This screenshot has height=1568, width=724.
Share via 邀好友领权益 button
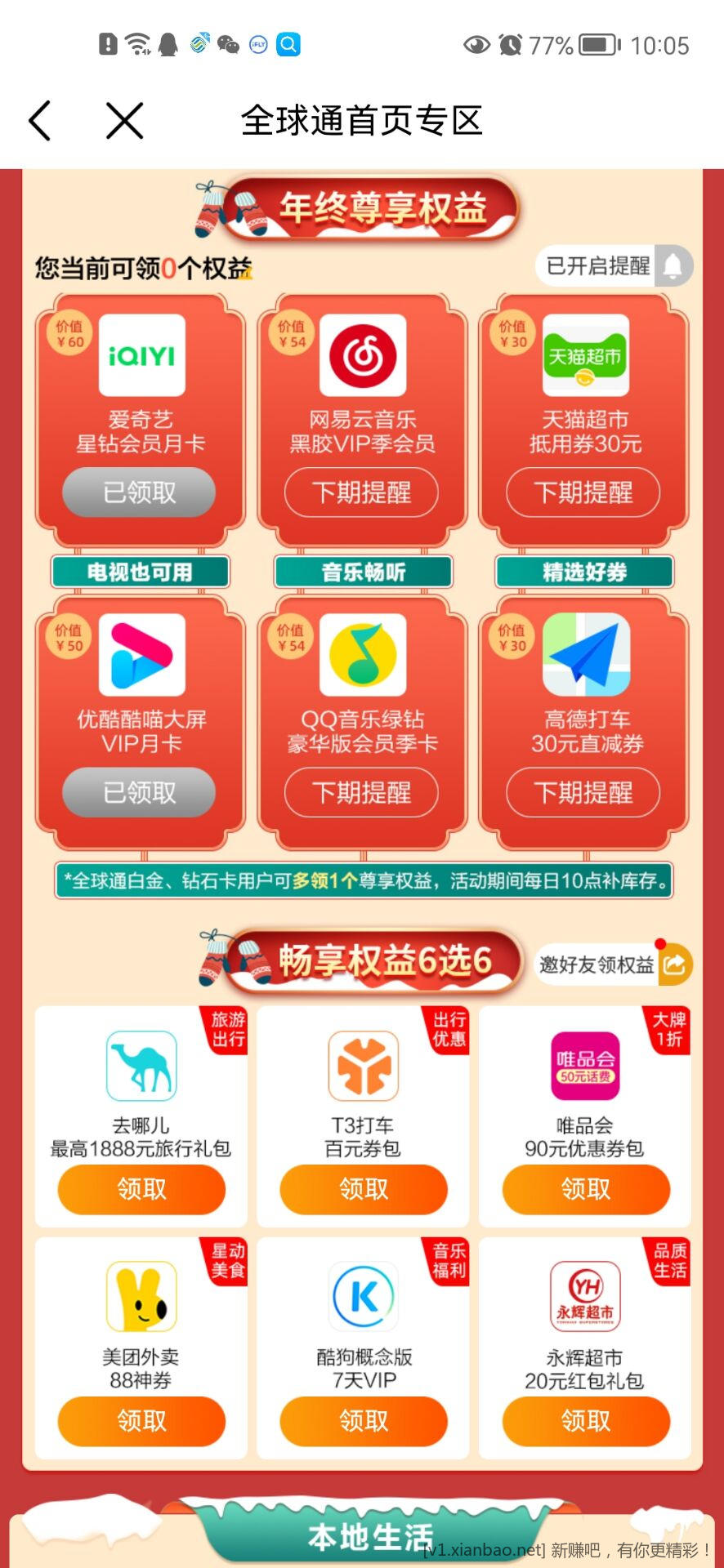click(615, 964)
